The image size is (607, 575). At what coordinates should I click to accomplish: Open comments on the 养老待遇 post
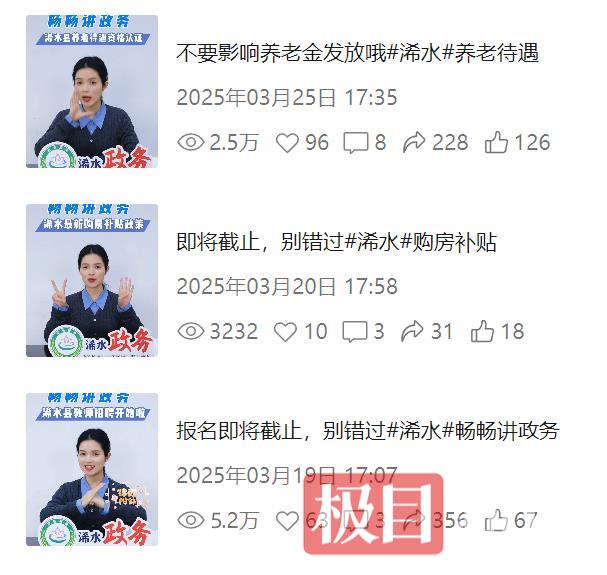(355, 143)
